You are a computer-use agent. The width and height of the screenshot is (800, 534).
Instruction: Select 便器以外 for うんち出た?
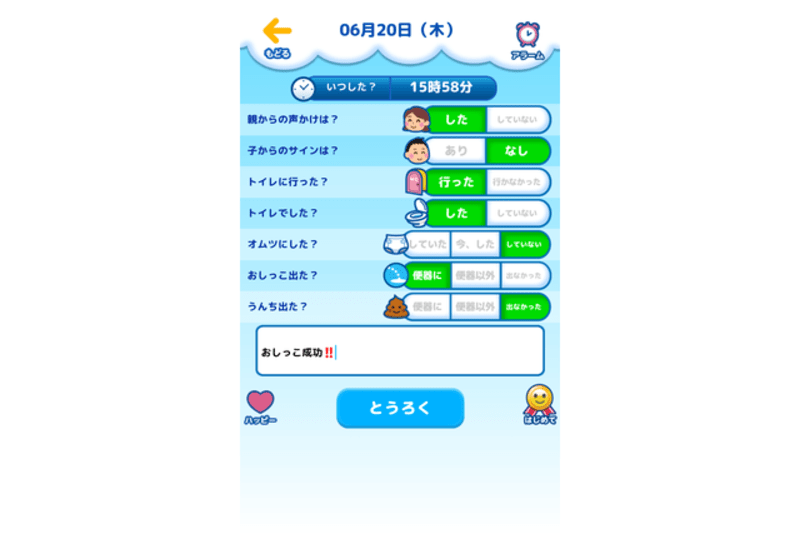[474, 307]
